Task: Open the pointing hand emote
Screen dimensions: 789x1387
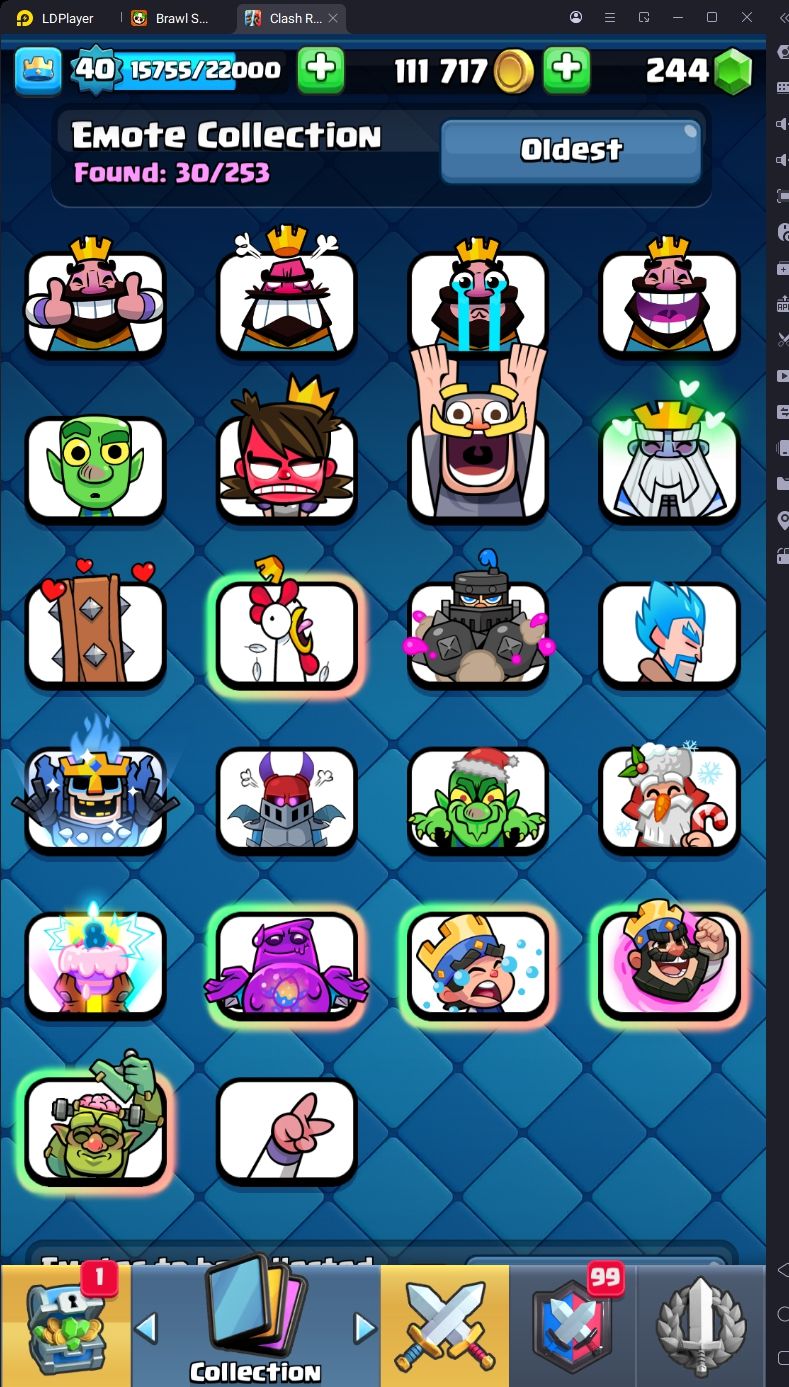Action: pos(287,1130)
